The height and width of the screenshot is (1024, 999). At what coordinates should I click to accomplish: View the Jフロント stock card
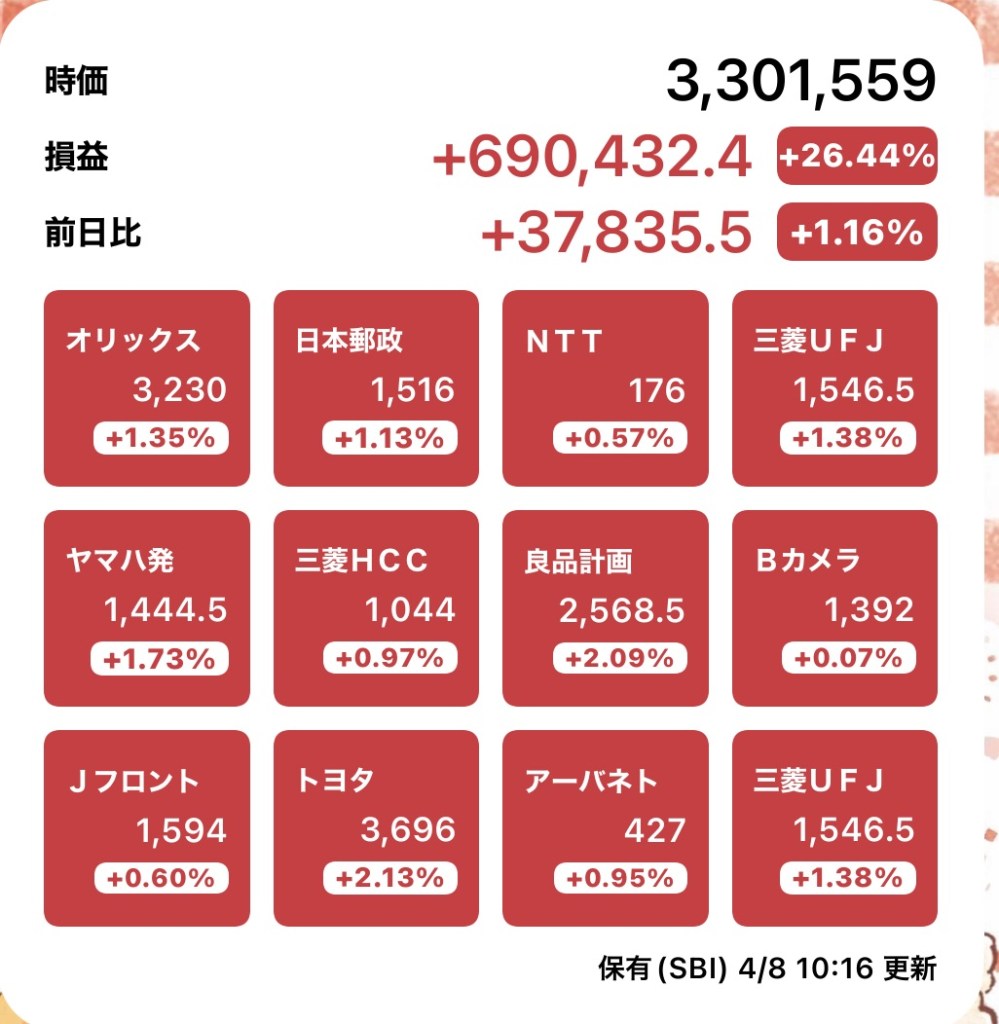click(146, 828)
